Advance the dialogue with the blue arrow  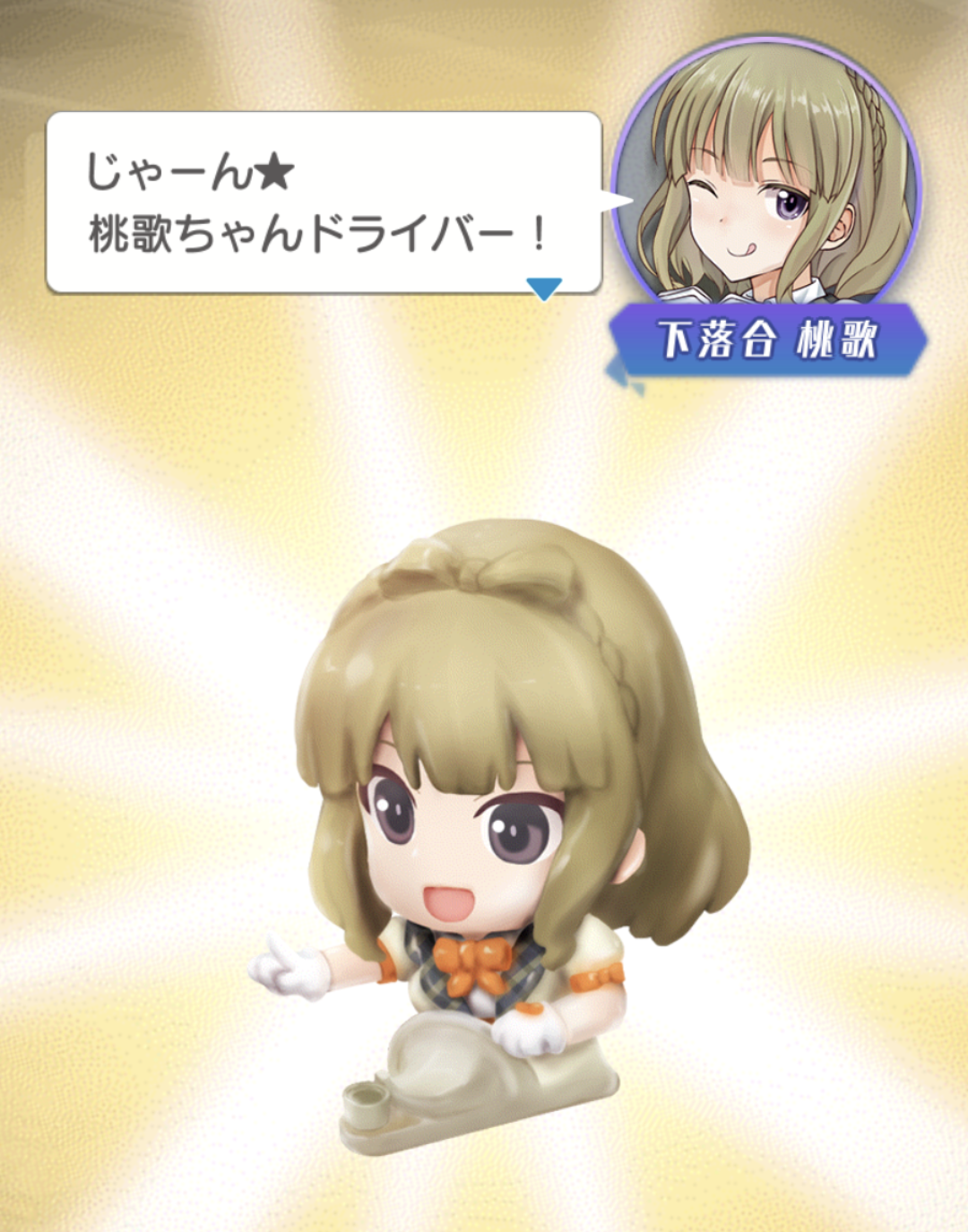click(543, 289)
